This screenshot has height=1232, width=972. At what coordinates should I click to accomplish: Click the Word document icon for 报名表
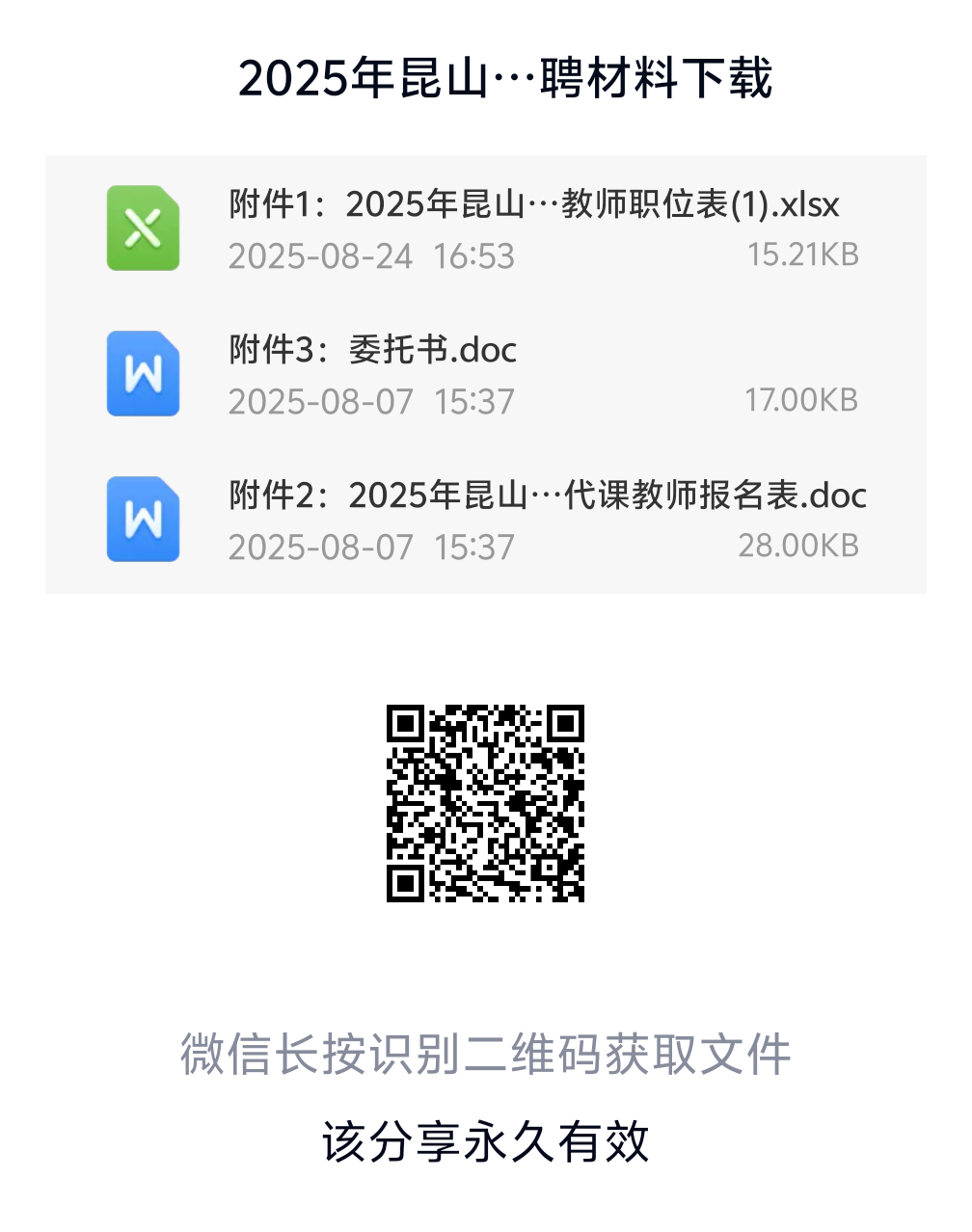pos(143,519)
